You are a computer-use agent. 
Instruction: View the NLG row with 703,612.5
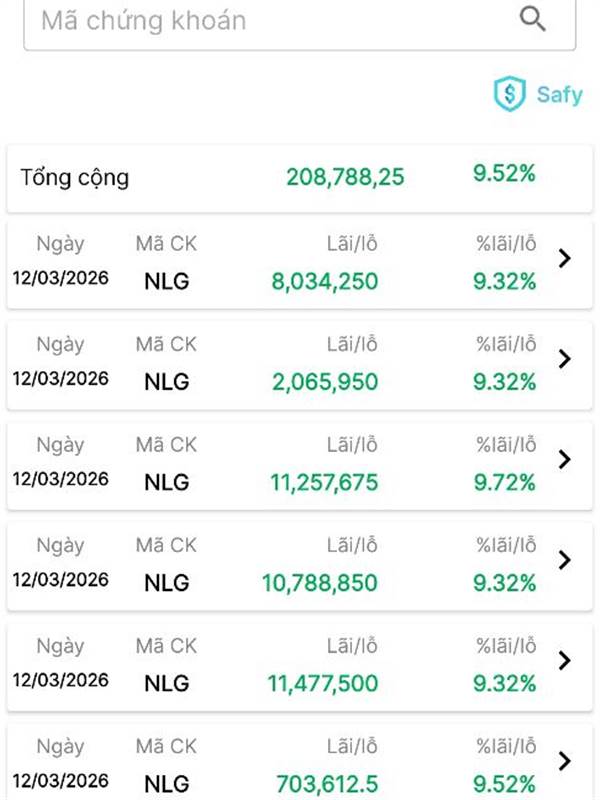click(x=300, y=765)
